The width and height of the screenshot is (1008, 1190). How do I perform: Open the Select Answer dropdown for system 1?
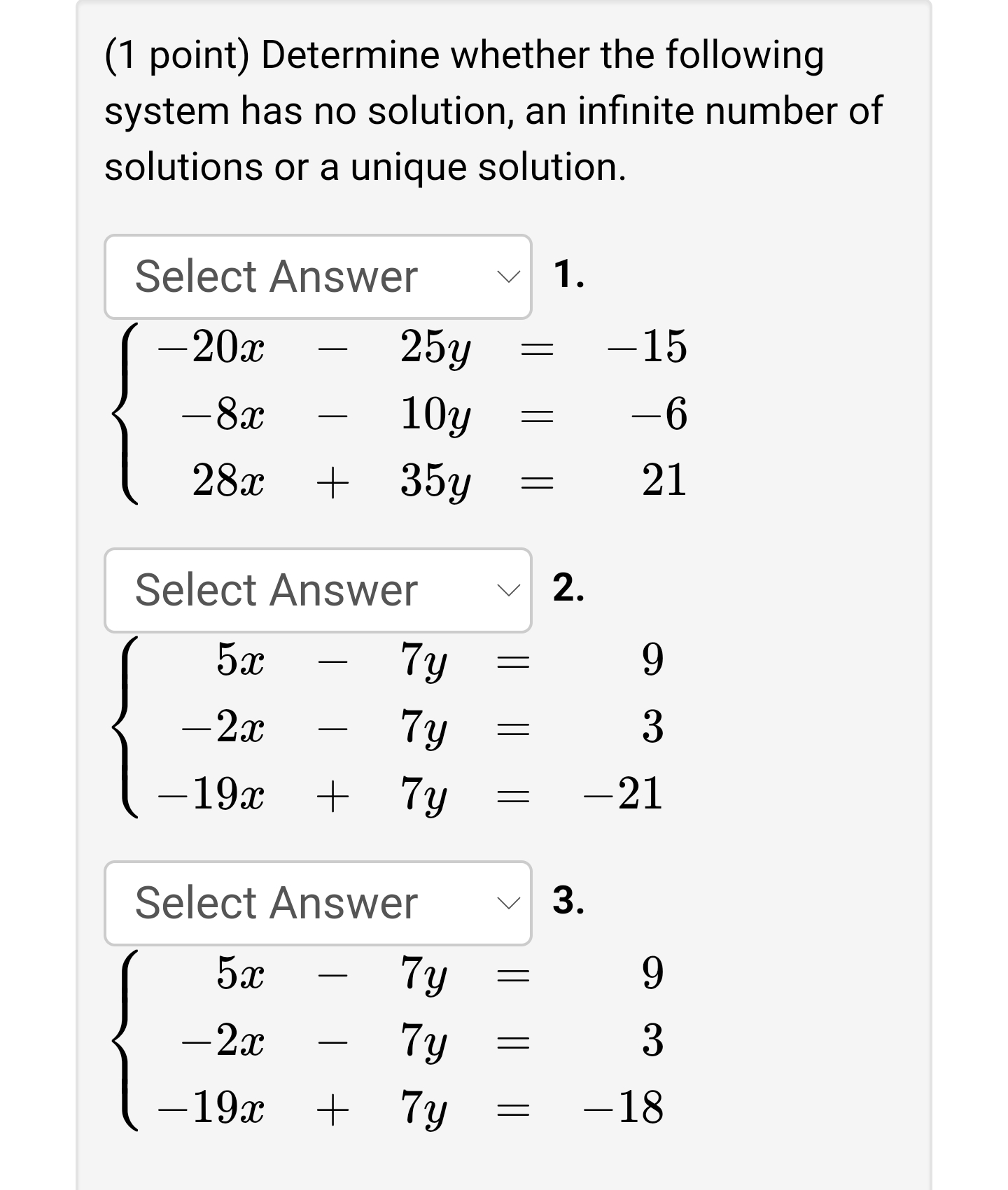click(x=318, y=277)
